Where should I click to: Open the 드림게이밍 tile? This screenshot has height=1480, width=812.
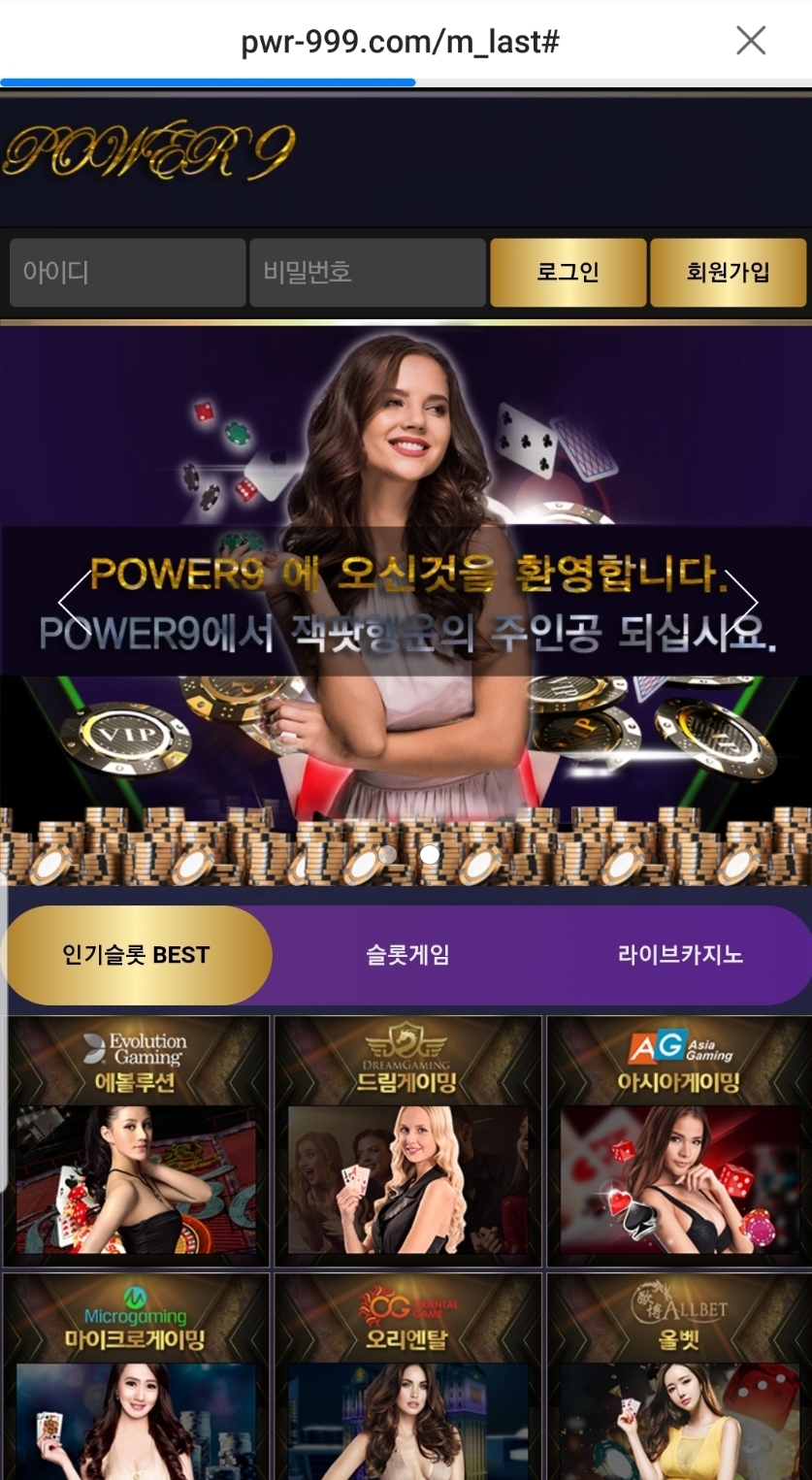tap(407, 1141)
